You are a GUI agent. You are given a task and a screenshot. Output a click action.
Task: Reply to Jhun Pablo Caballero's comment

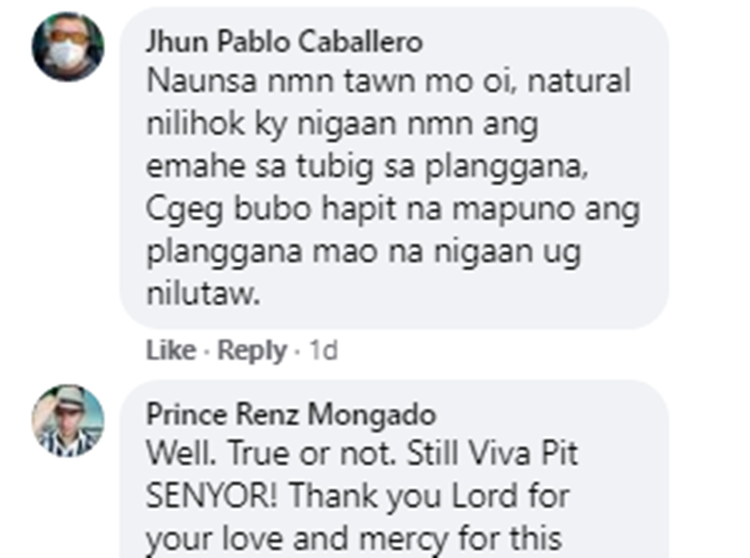coord(252,351)
